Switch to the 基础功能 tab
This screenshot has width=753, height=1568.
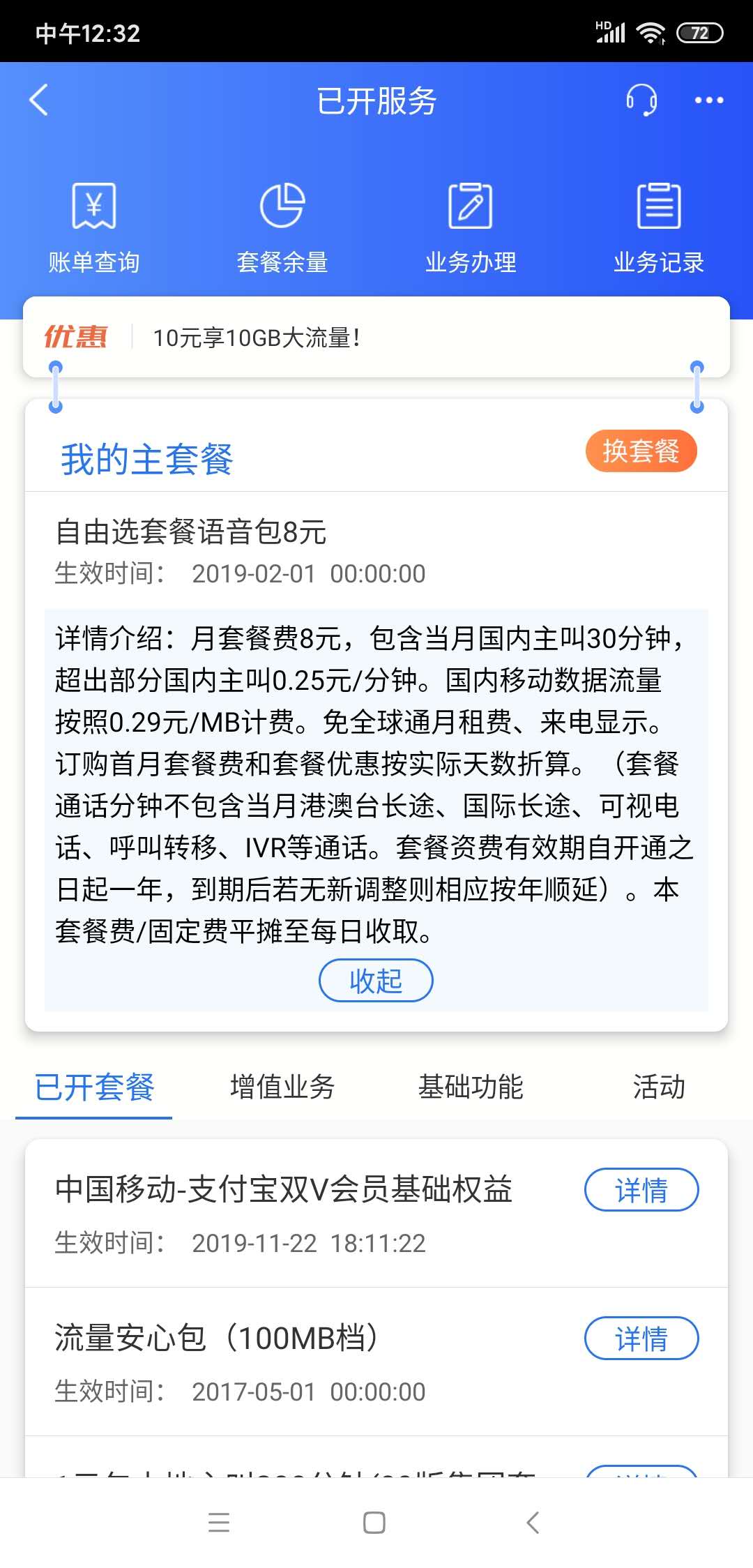(471, 1087)
